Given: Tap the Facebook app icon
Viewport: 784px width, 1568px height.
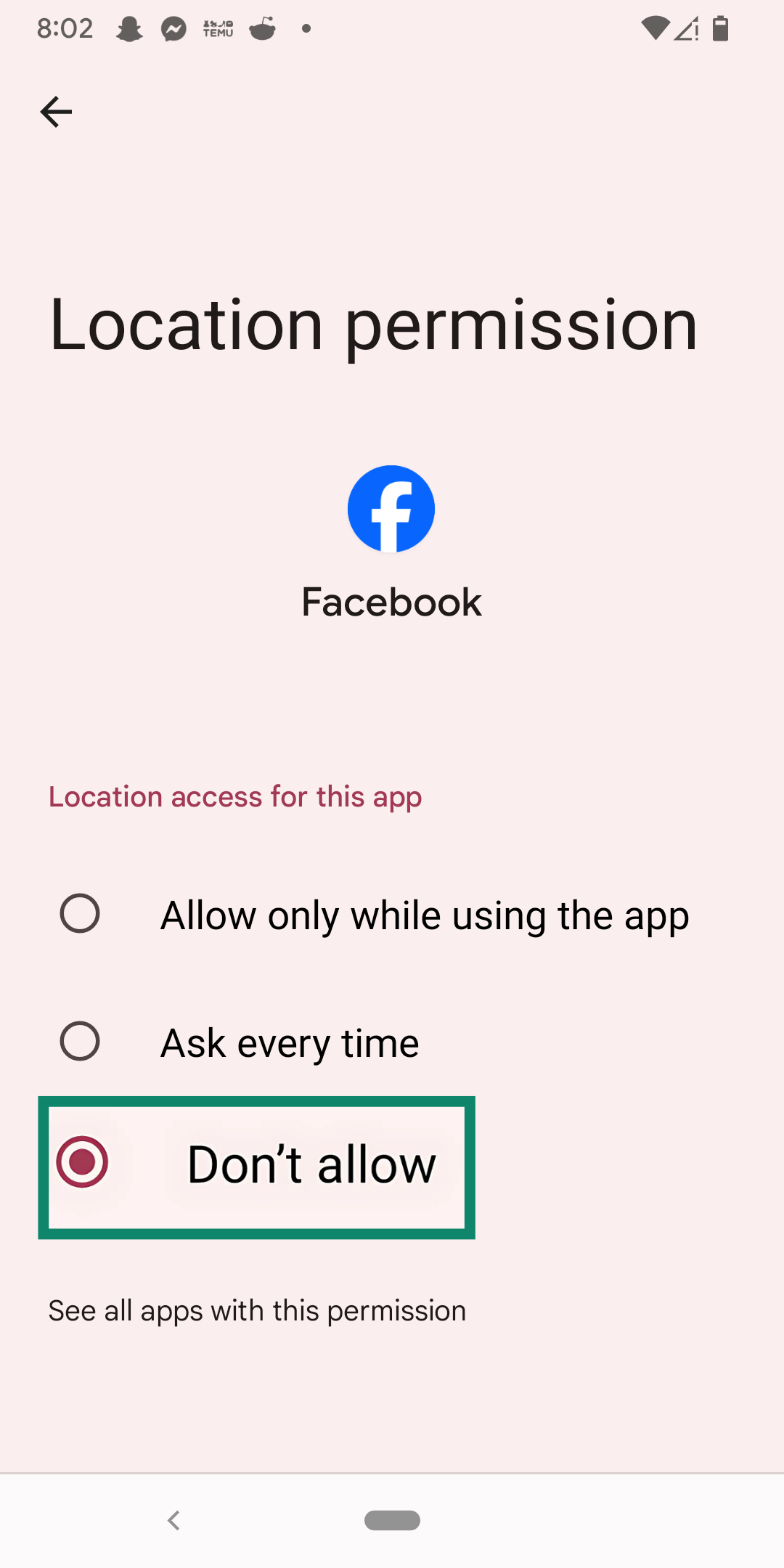Looking at the screenshot, I should tap(391, 508).
